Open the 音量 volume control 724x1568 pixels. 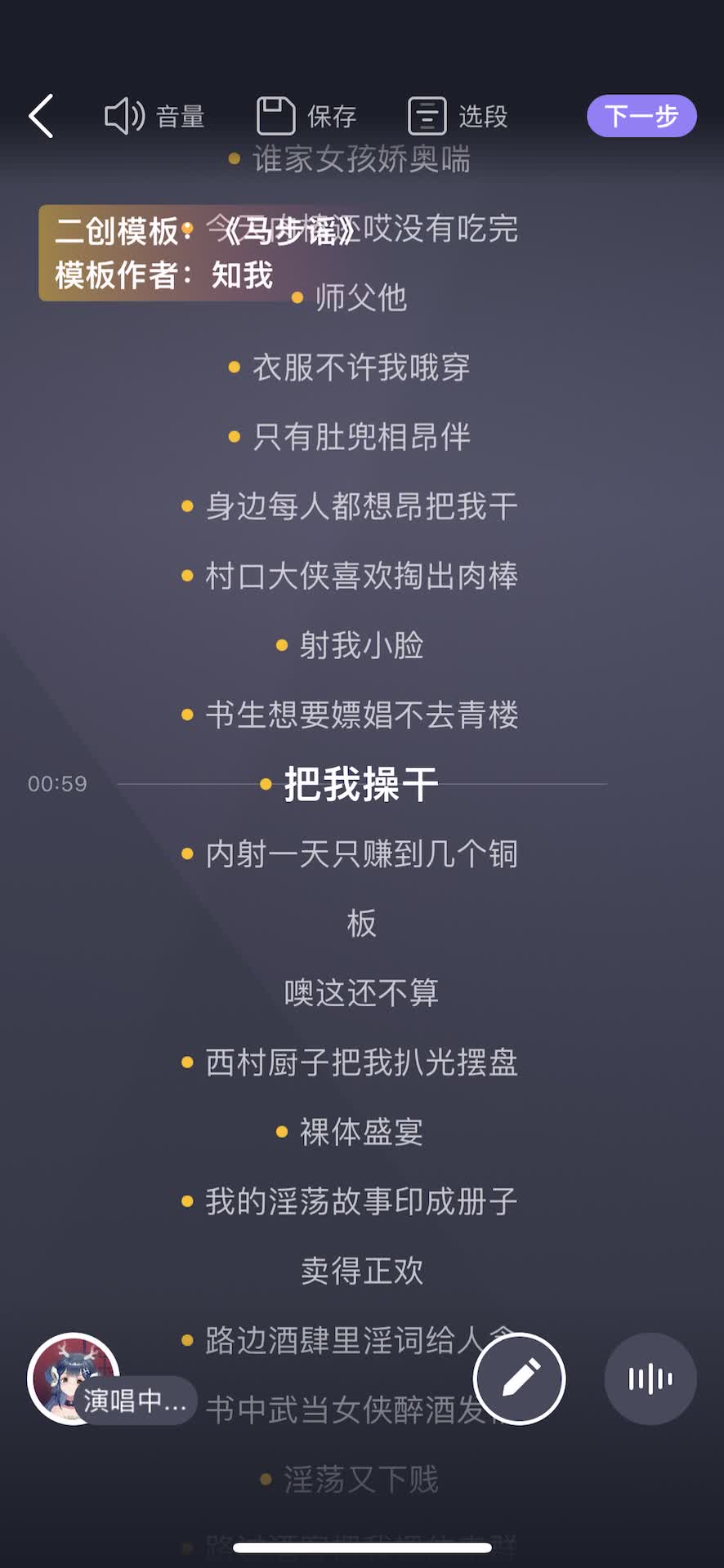(155, 116)
